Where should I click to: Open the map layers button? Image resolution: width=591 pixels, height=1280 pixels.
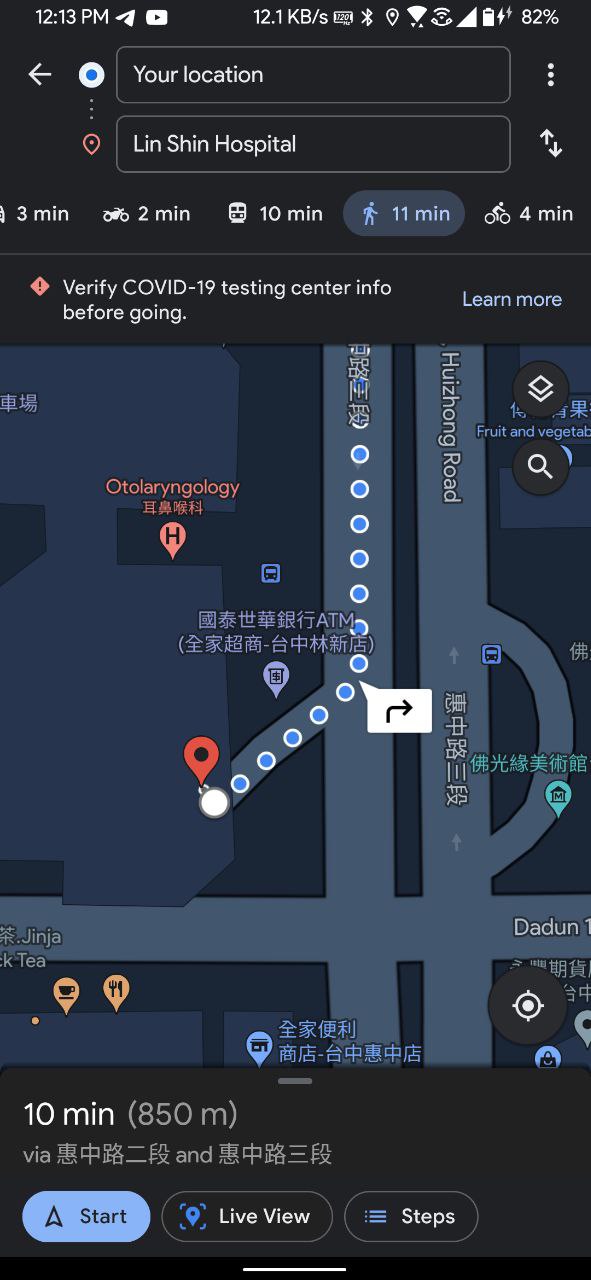pyautogui.click(x=541, y=389)
